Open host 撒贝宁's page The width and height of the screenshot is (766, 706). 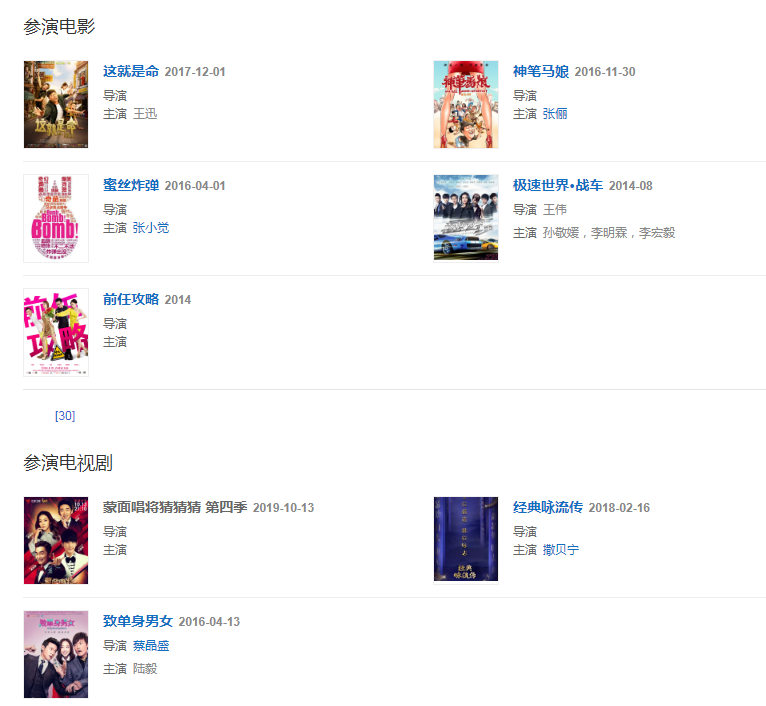[x=561, y=550]
